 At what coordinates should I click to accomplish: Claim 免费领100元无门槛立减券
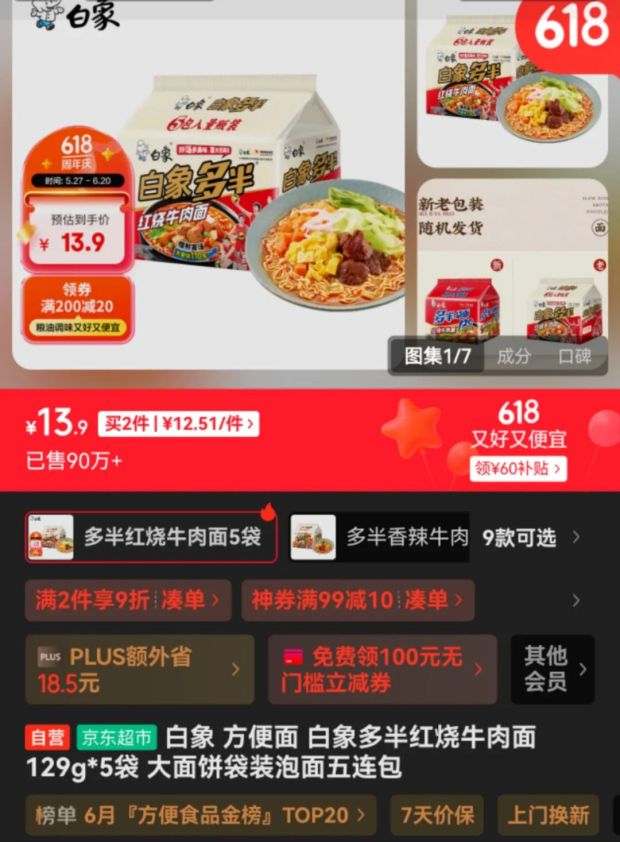click(382, 670)
